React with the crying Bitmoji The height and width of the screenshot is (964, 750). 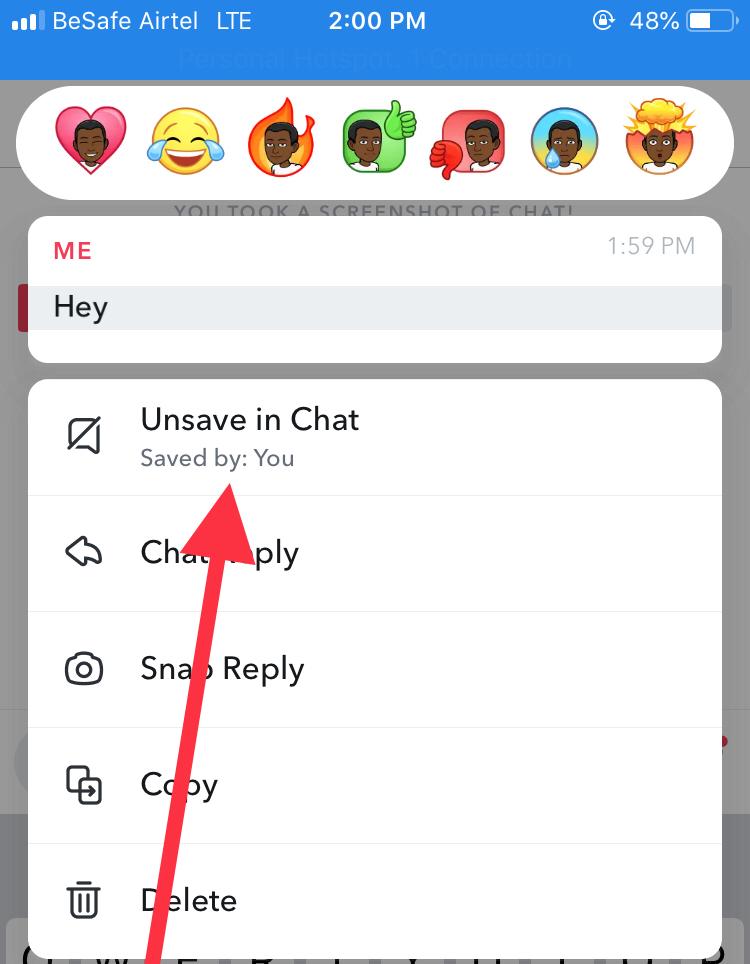(565, 143)
